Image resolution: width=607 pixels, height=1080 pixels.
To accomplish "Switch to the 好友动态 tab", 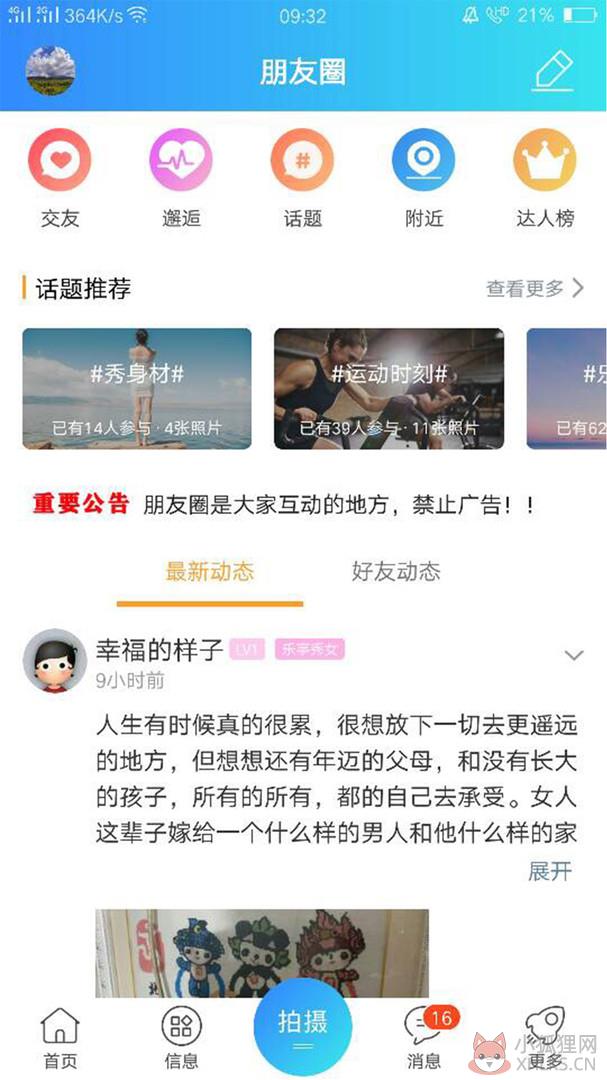I will (x=396, y=572).
